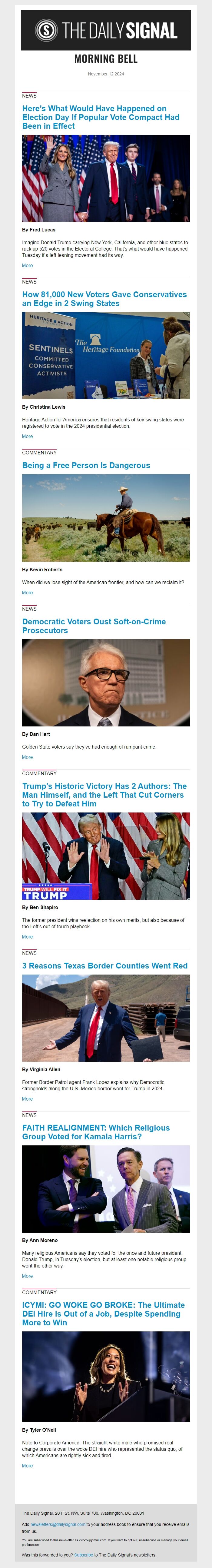Tap More under Dan Hart article
This screenshot has width=212, height=1568.
pos(28,757)
